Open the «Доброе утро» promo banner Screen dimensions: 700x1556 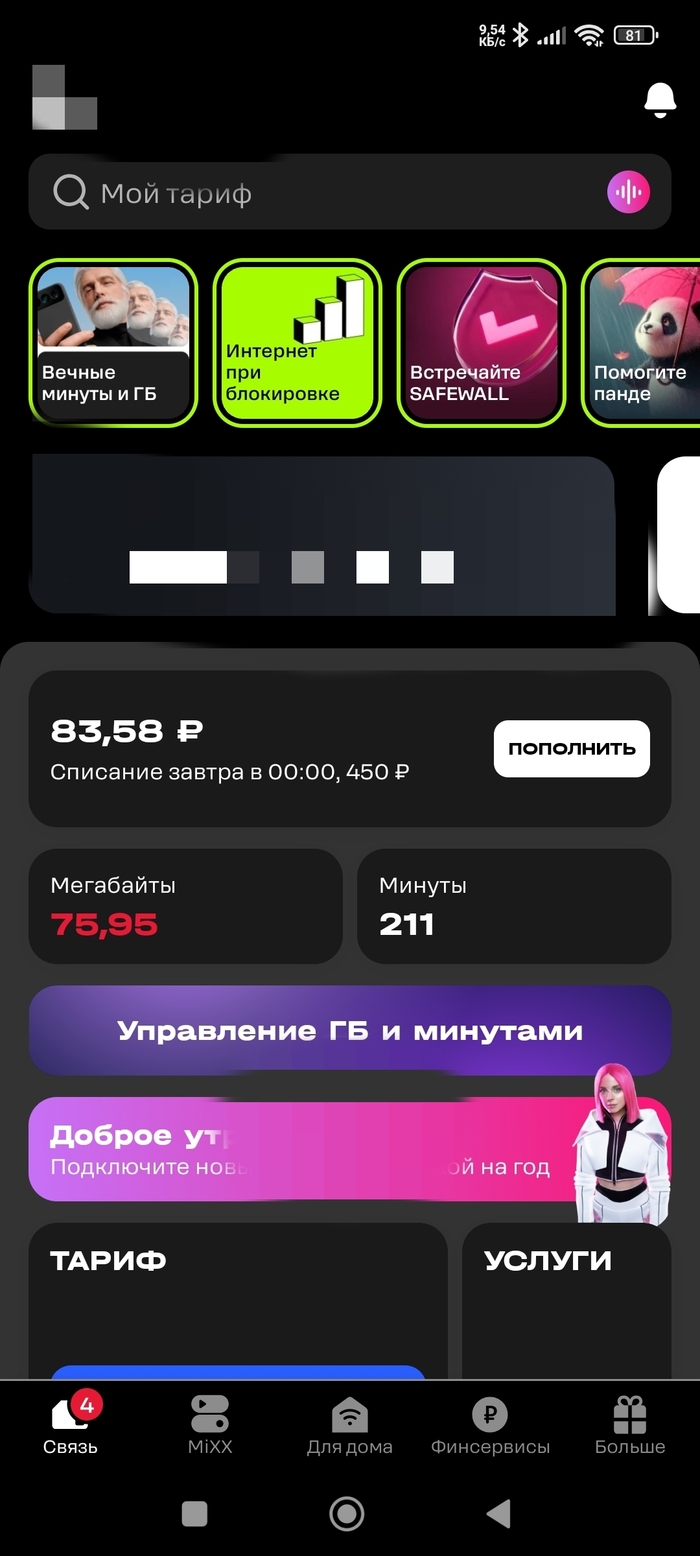[x=300, y=1149]
